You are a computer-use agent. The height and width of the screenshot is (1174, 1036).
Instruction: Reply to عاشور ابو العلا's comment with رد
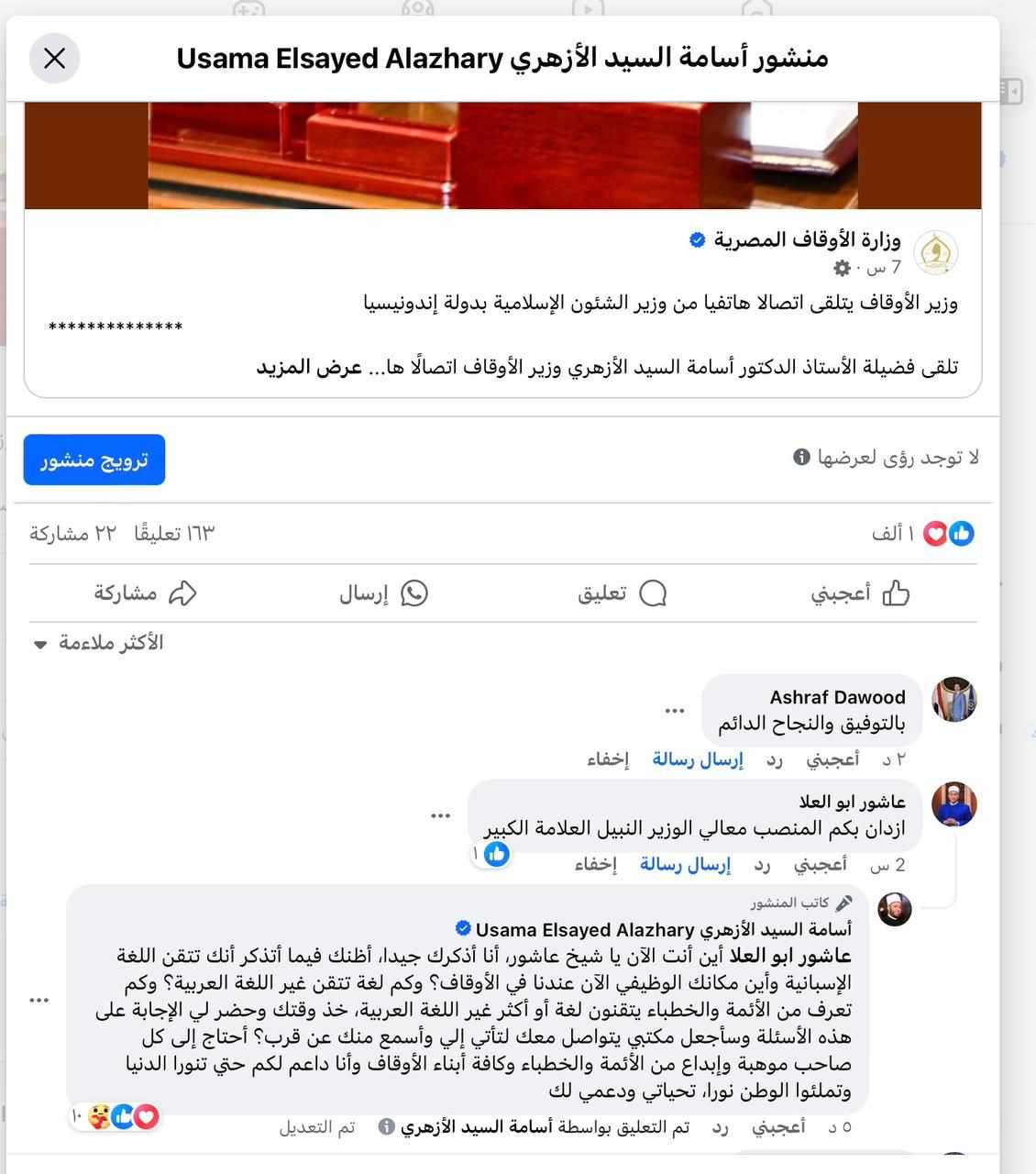762,864
